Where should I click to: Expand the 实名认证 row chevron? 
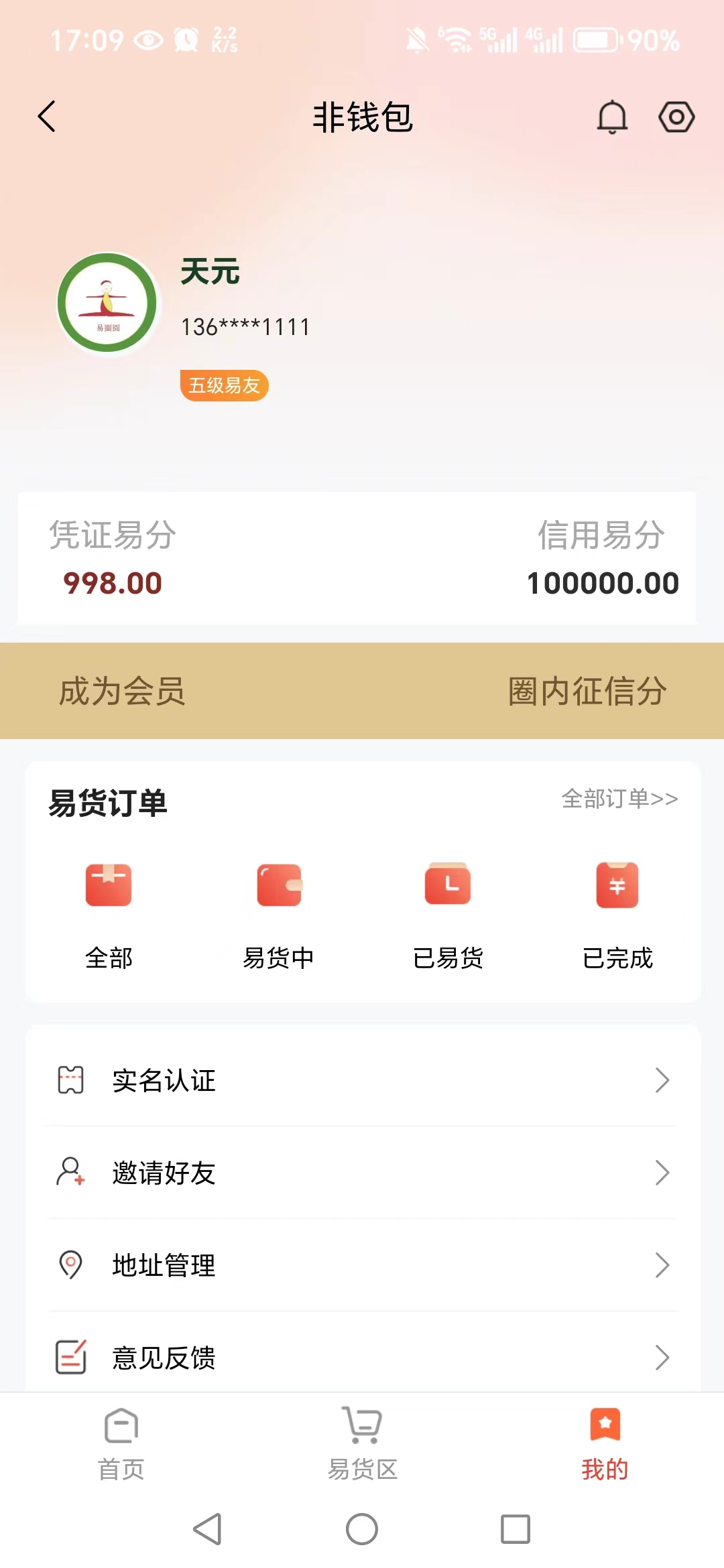tap(663, 1080)
